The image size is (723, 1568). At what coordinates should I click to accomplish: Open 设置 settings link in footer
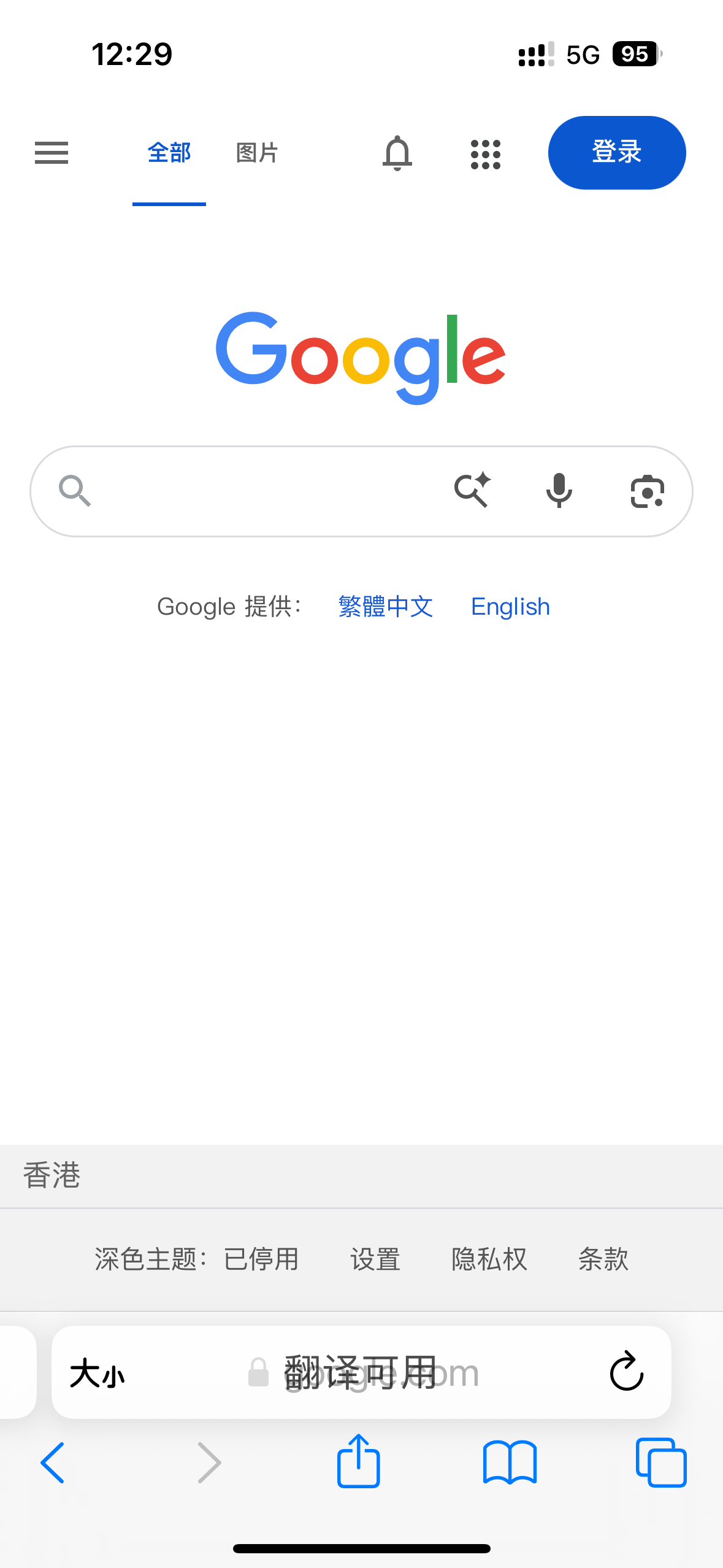pos(375,1259)
